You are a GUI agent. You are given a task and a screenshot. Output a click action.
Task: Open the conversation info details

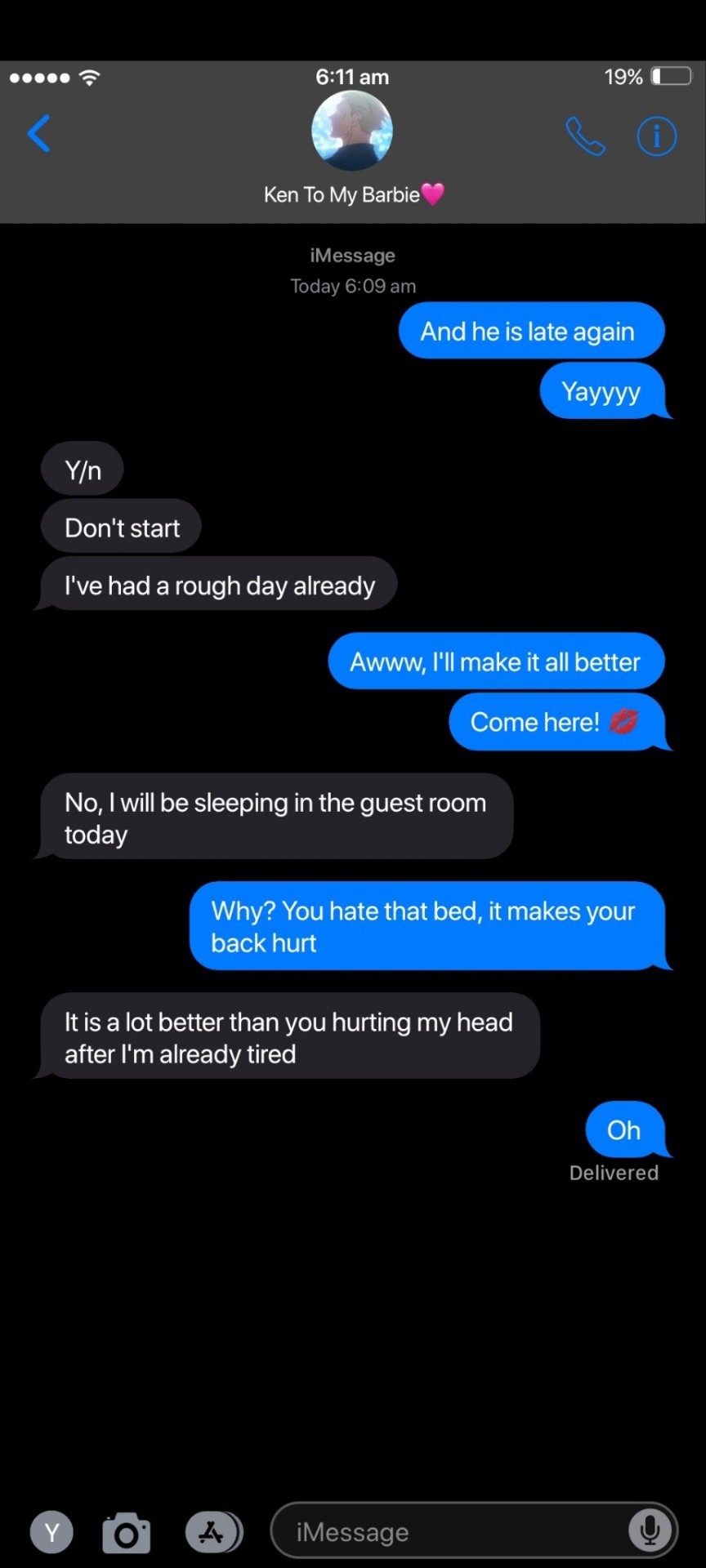click(x=656, y=136)
